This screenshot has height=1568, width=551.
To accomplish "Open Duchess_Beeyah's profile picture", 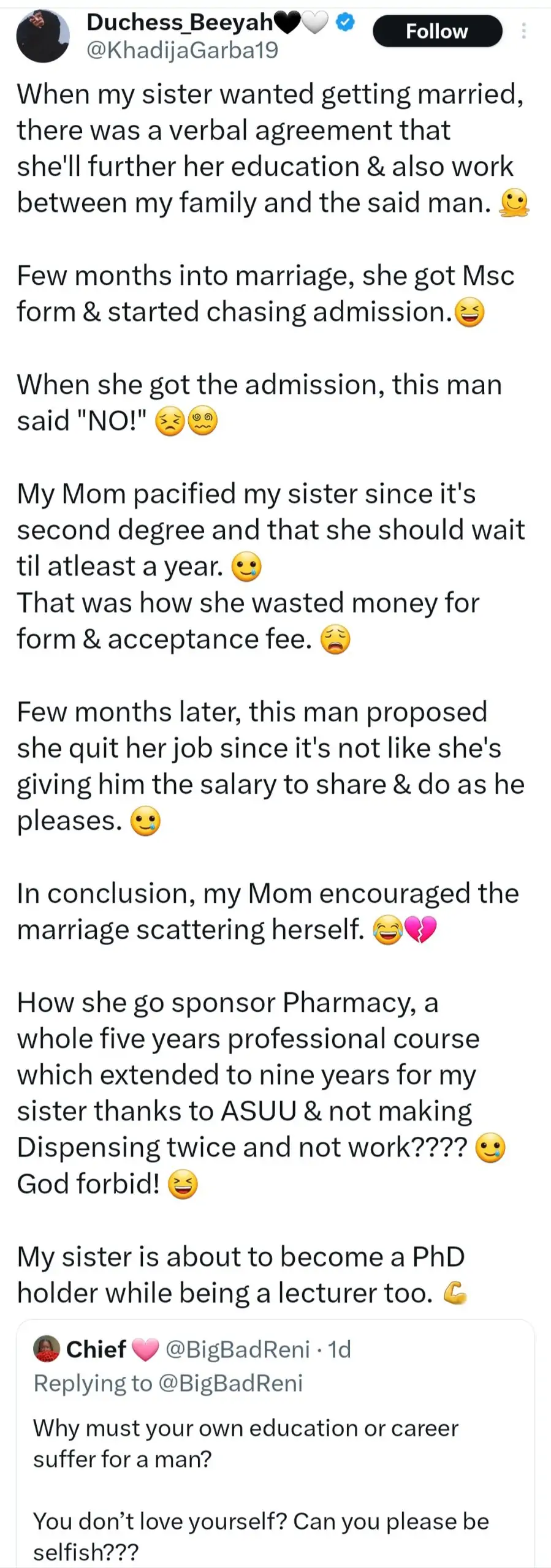I will pos(43,36).
